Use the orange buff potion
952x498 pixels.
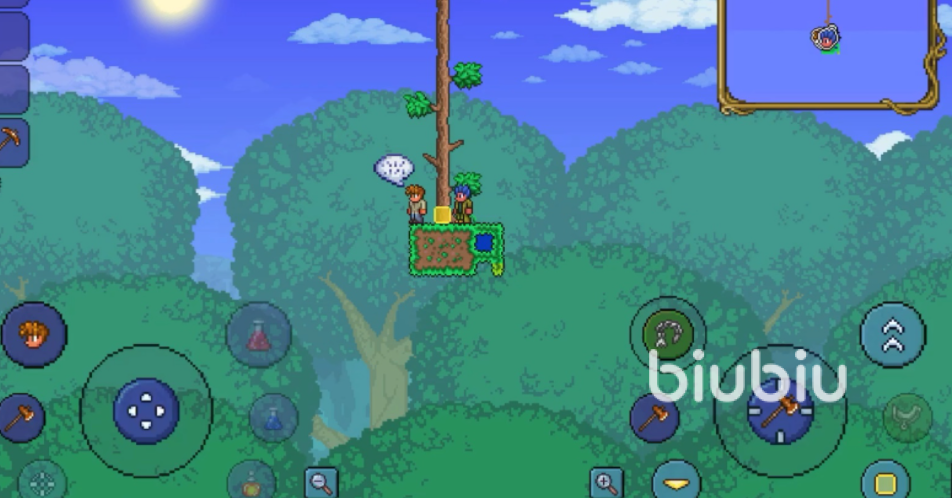[251, 481]
